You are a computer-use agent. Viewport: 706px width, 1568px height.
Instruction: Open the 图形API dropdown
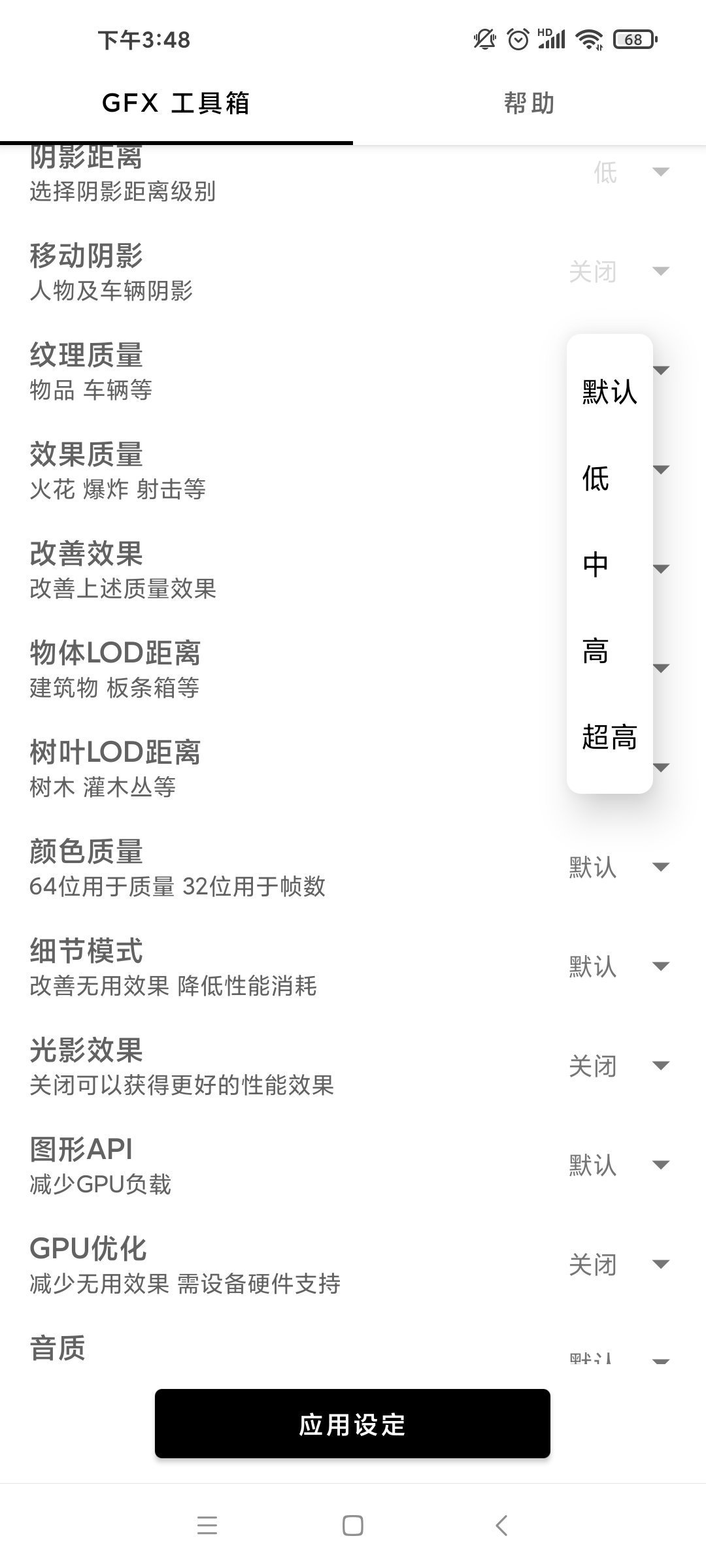[x=619, y=1166]
